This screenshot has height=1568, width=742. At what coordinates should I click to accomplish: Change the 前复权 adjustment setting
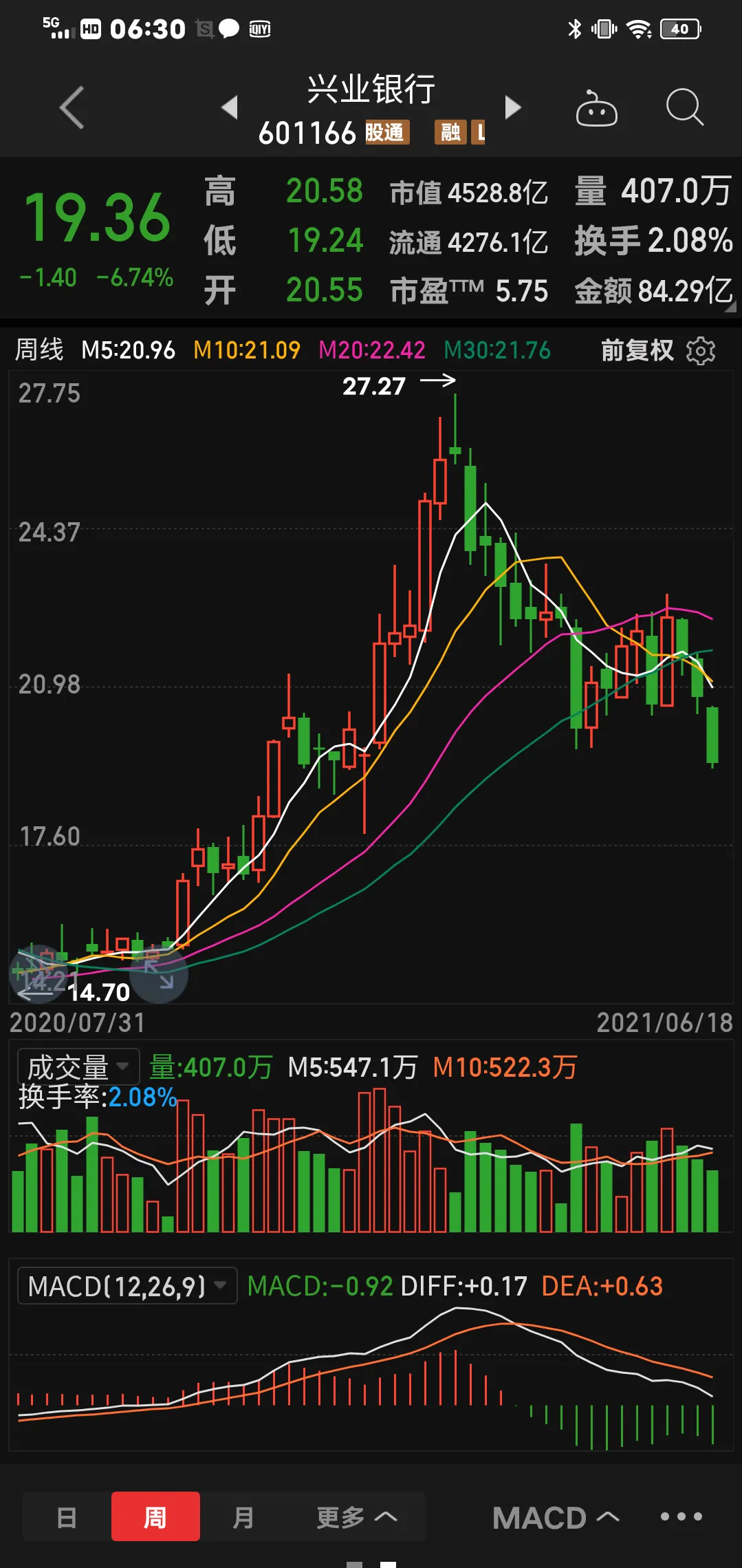pos(637,351)
